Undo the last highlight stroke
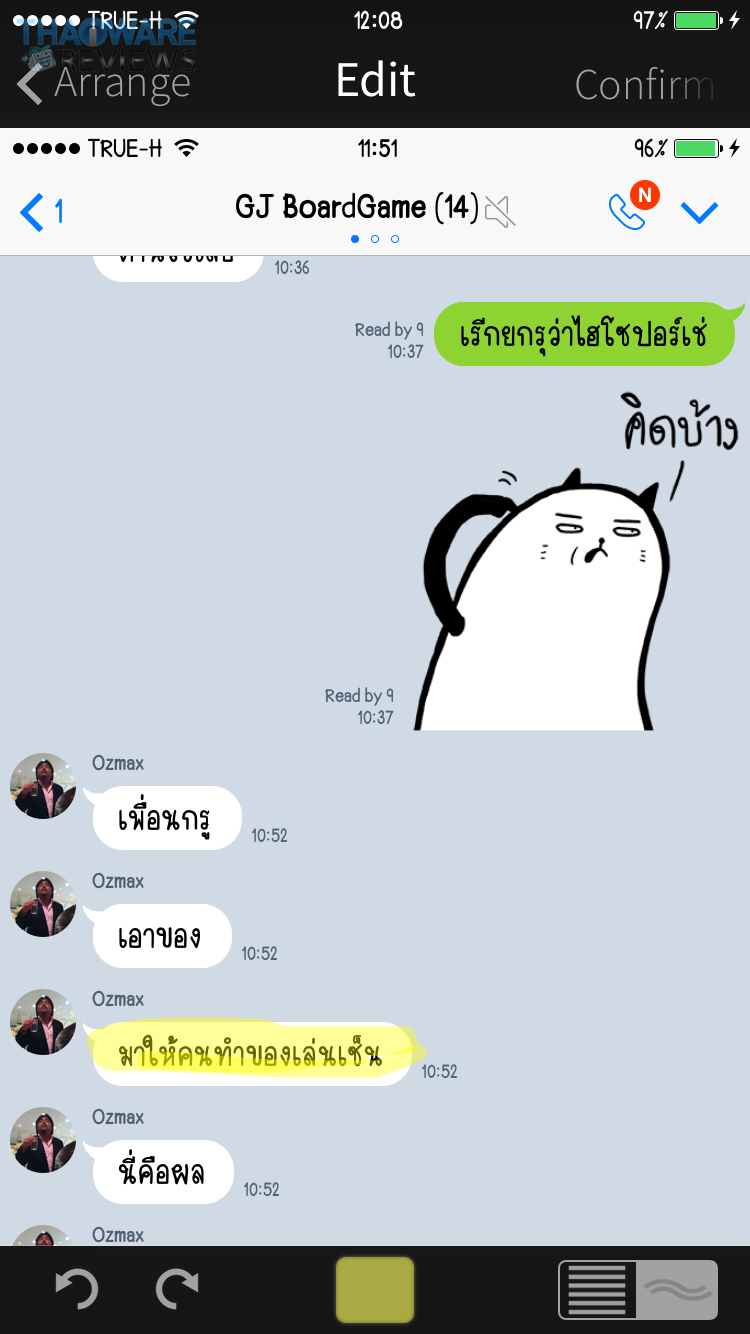 [76, 1289]
